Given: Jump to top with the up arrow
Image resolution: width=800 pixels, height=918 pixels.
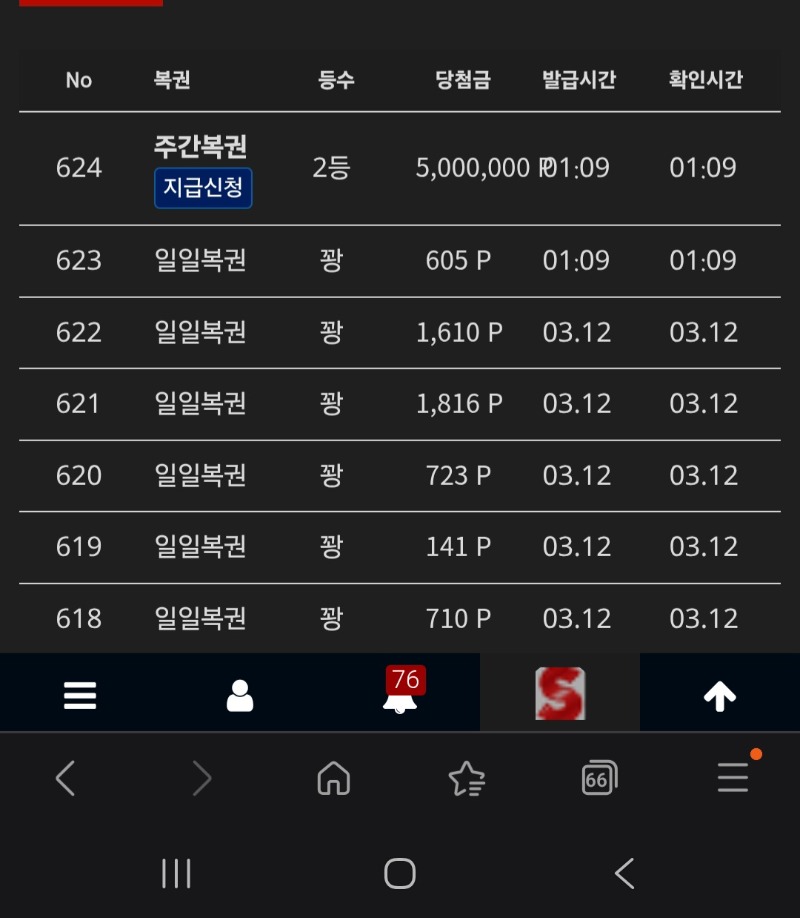Looking at the screenshot, I should coord(720,696).
